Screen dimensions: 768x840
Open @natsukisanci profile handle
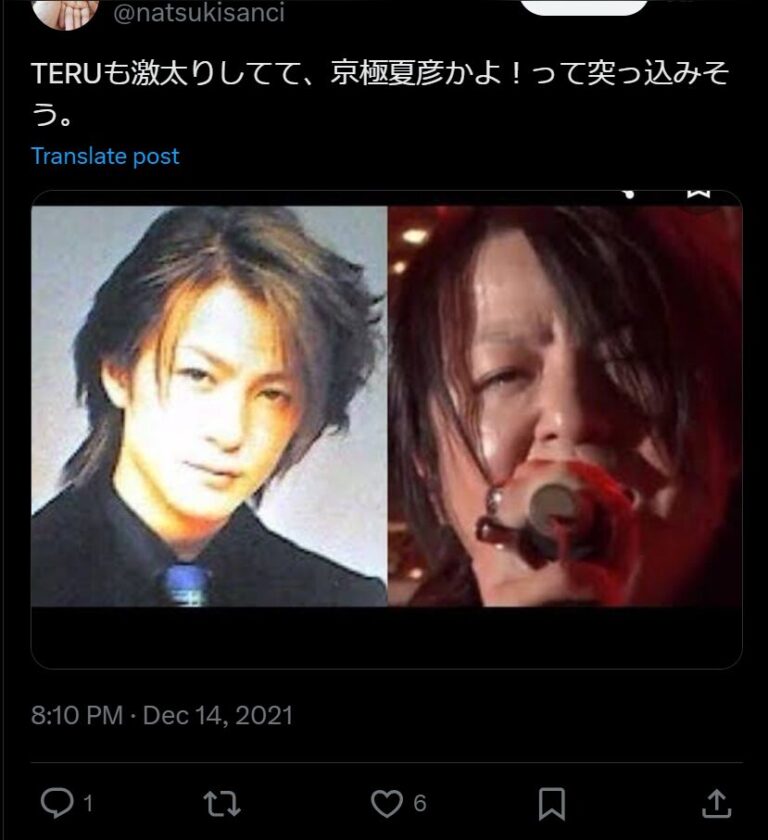click(198, 13)
